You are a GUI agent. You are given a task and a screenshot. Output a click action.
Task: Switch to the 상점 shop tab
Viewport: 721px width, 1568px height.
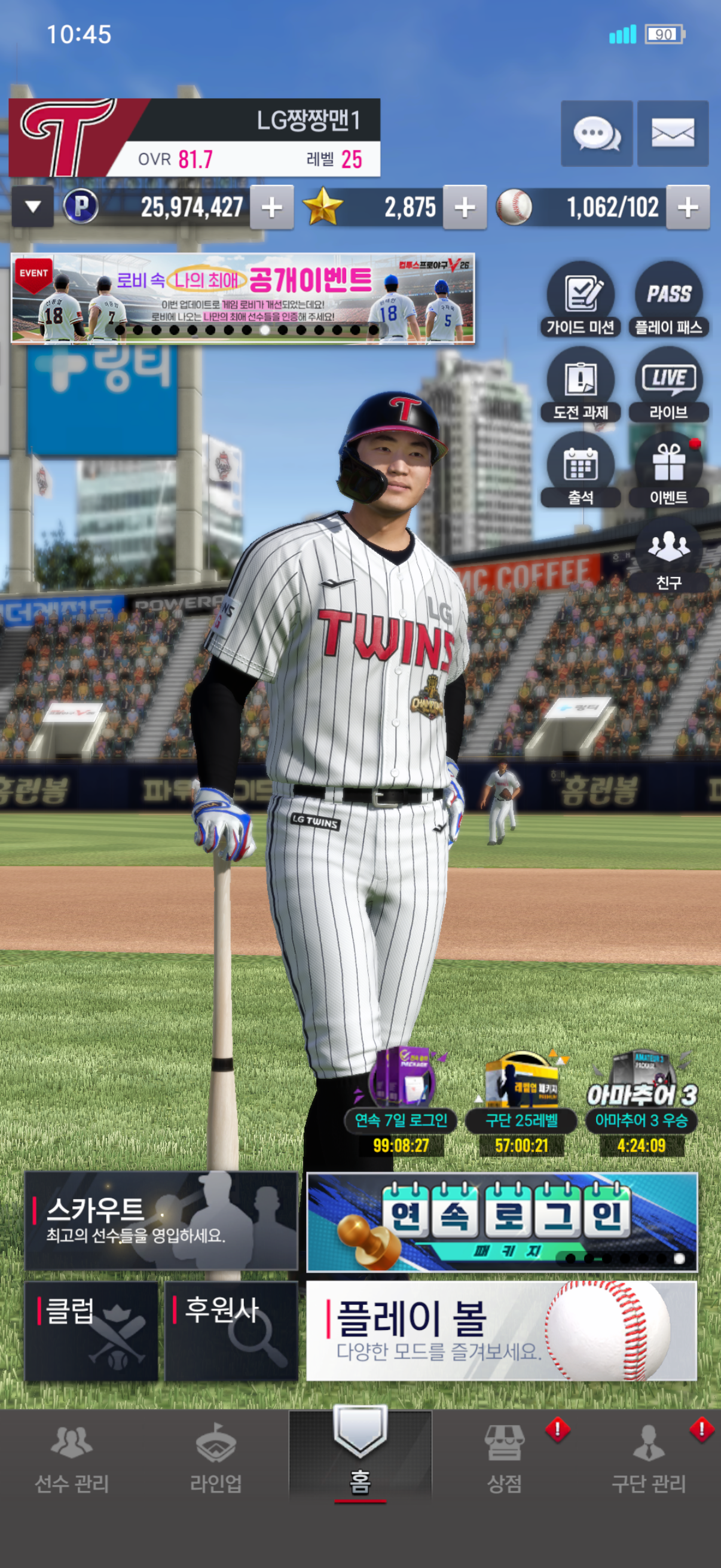click(505, 1459)
